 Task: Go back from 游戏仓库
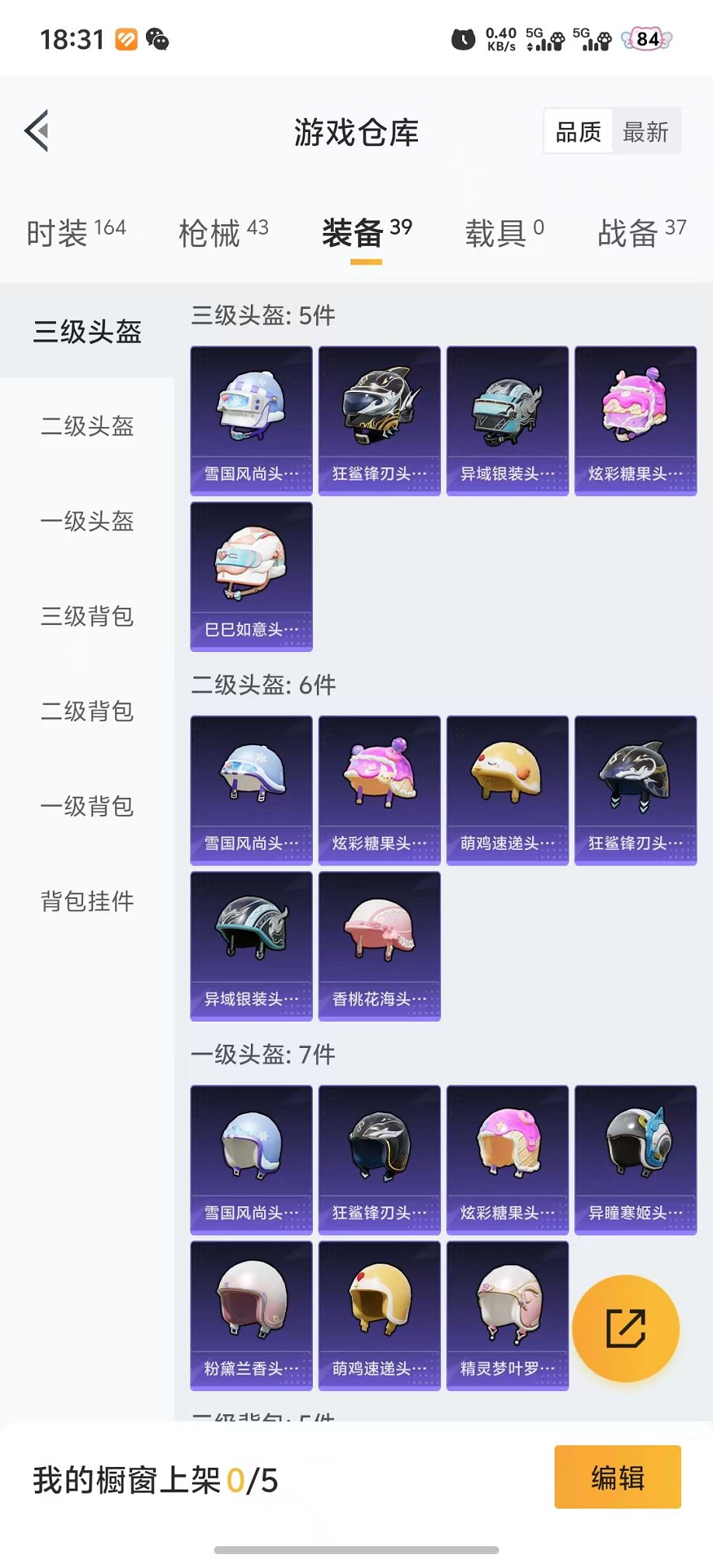point(37,130)
